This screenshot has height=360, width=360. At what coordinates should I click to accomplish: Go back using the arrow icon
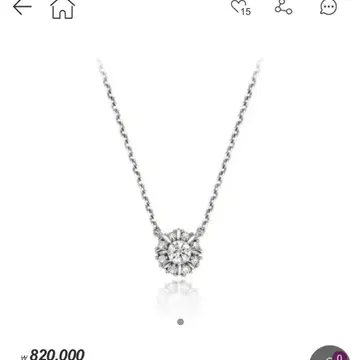point(22,8)
